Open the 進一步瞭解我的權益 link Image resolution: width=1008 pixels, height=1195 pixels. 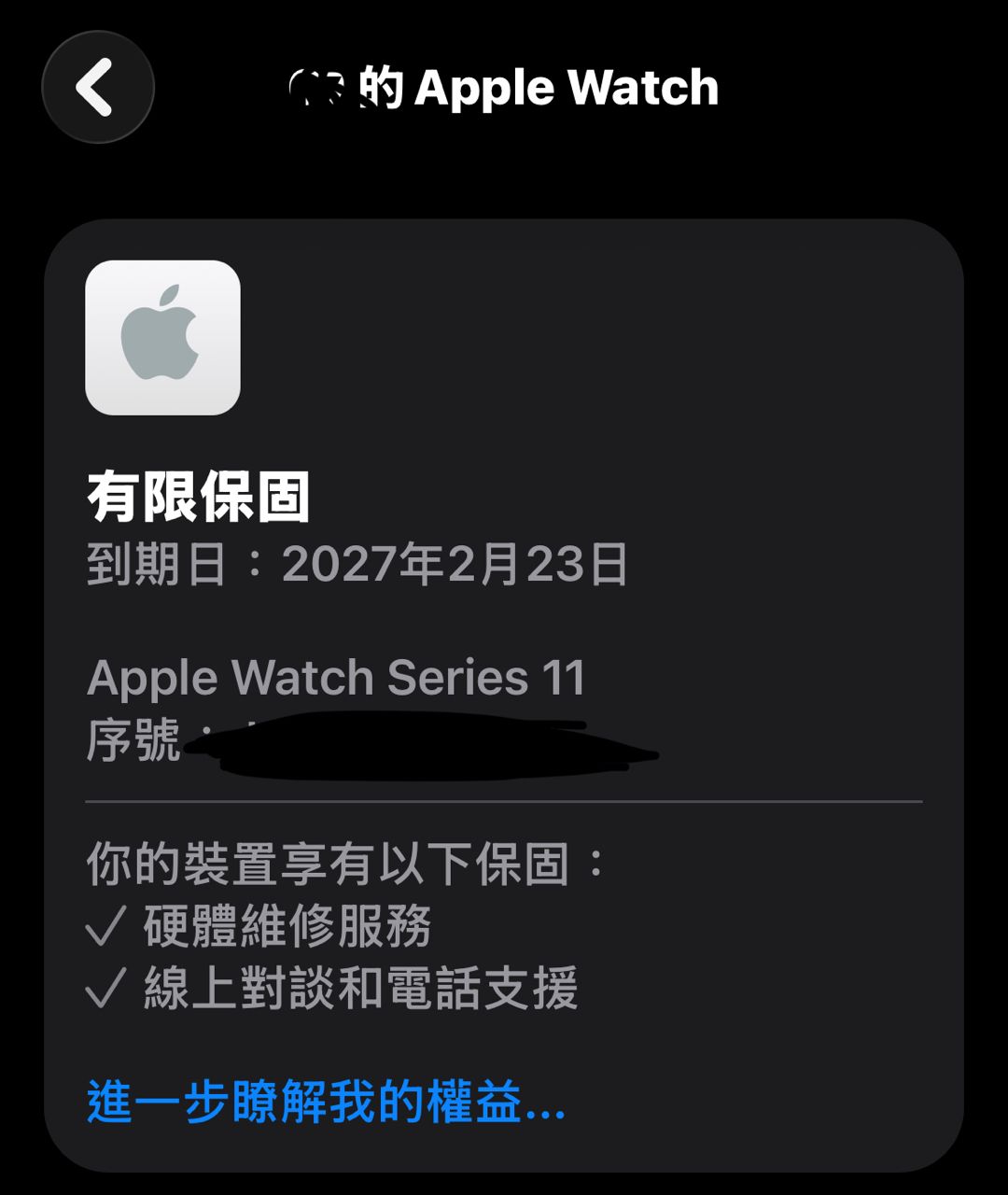coord(326,1103)
